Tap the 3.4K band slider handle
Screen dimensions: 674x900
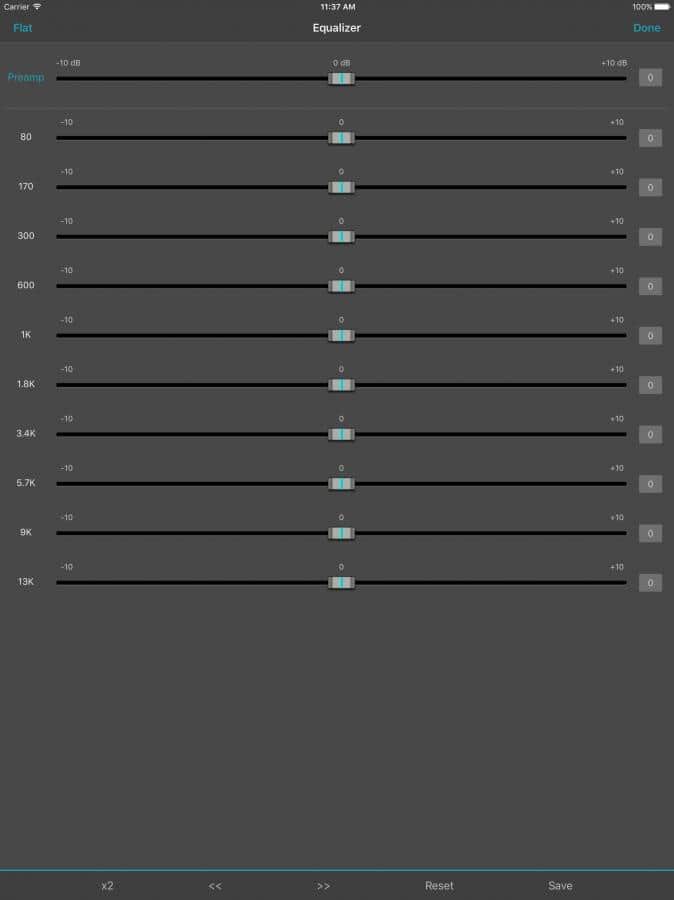[x=341, y=434]
